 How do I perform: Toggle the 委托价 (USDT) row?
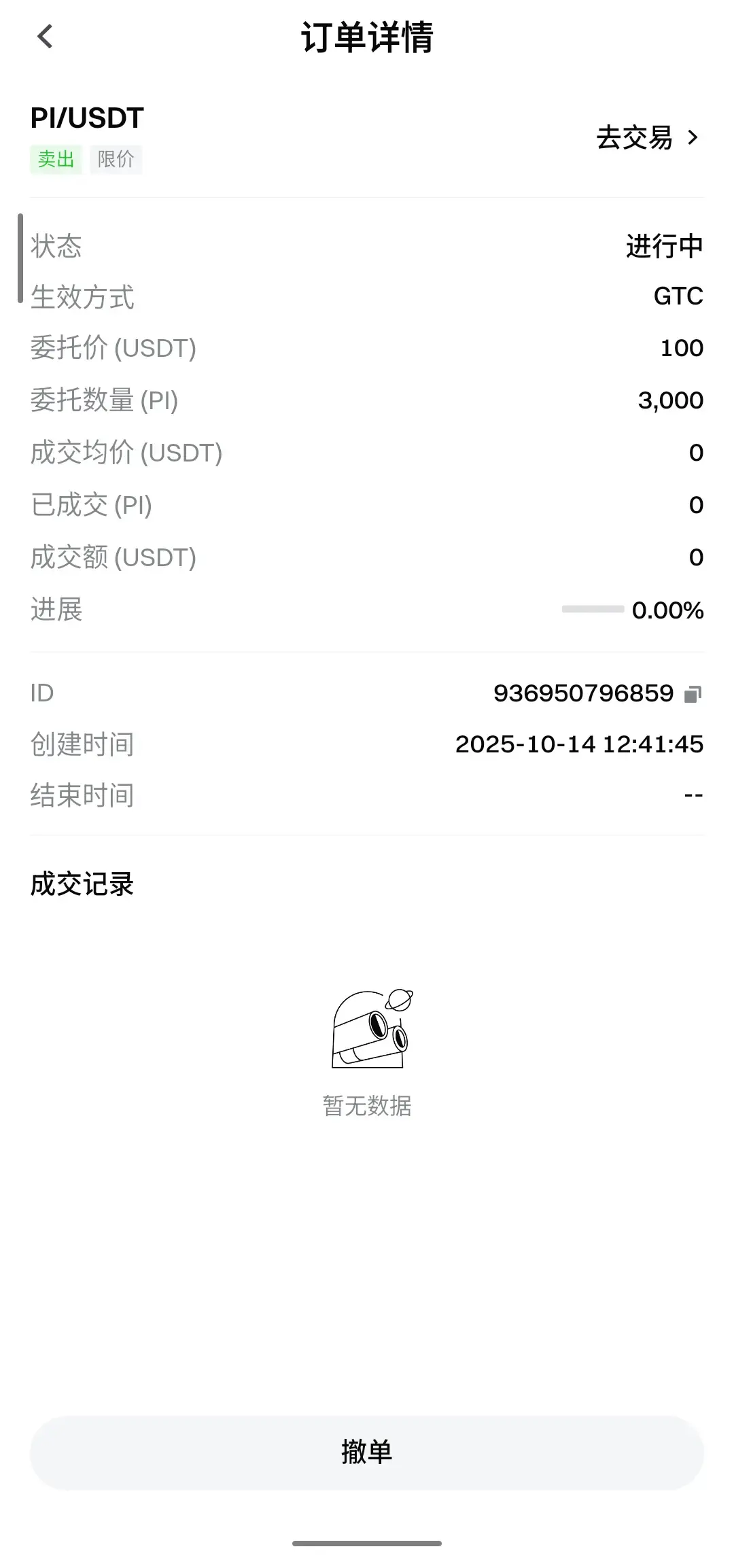367,348
